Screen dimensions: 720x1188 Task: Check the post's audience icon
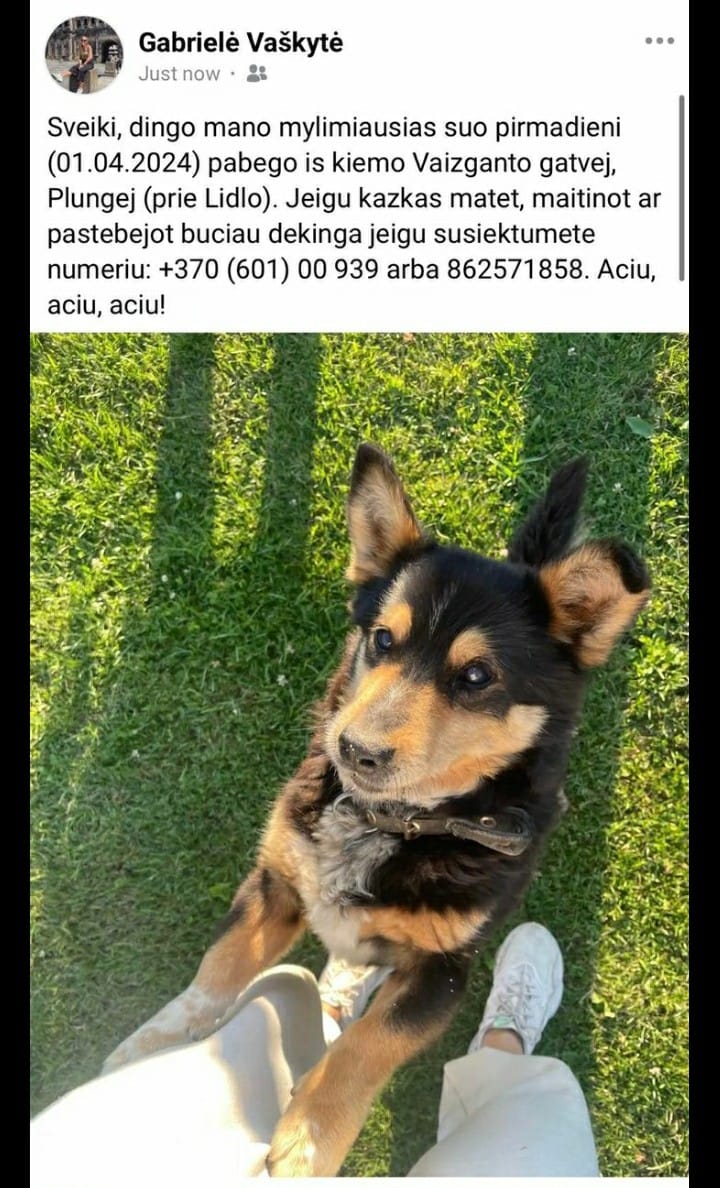click(257, 73)
